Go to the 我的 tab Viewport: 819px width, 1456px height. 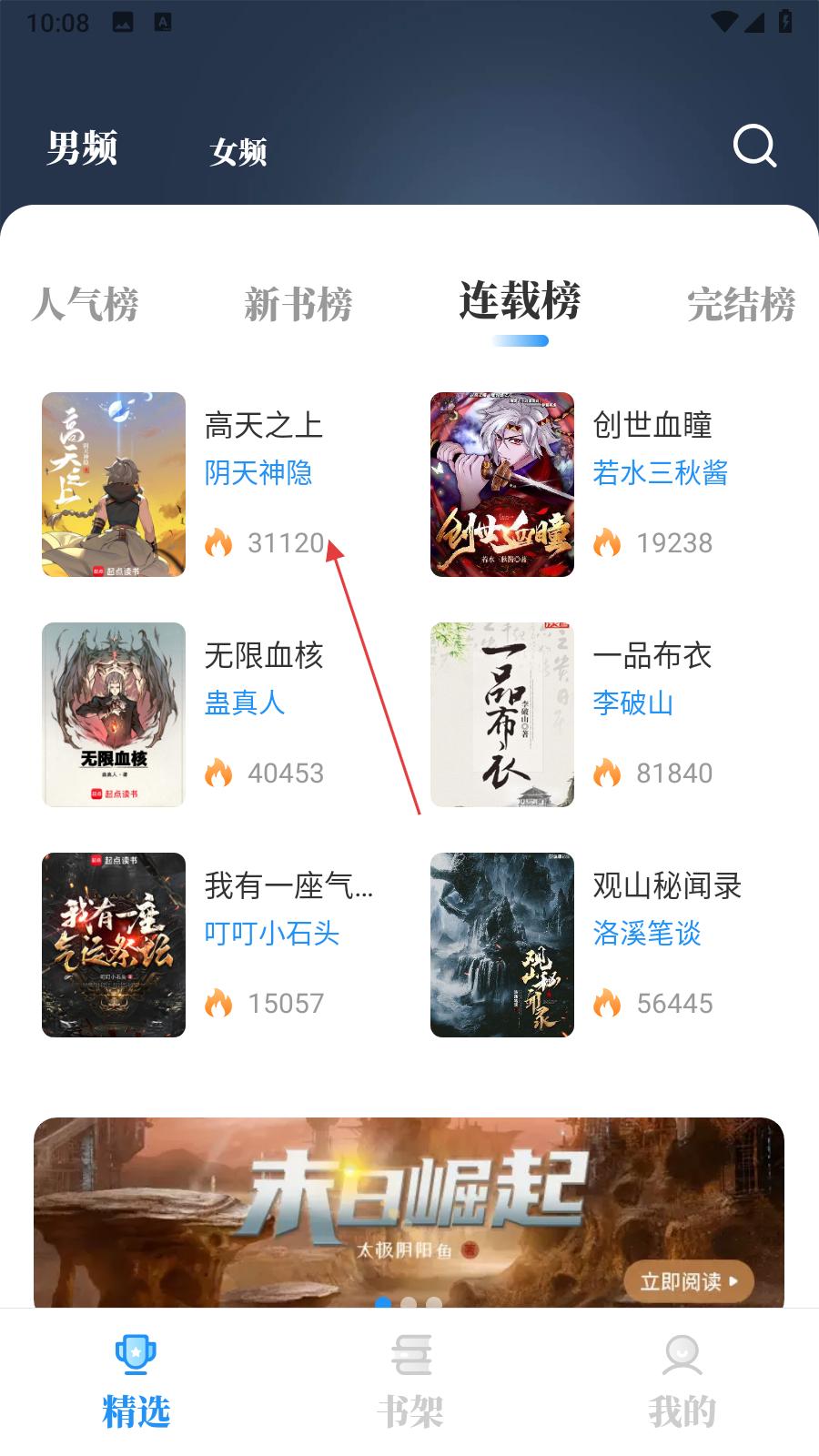[x=682, y=1381]
